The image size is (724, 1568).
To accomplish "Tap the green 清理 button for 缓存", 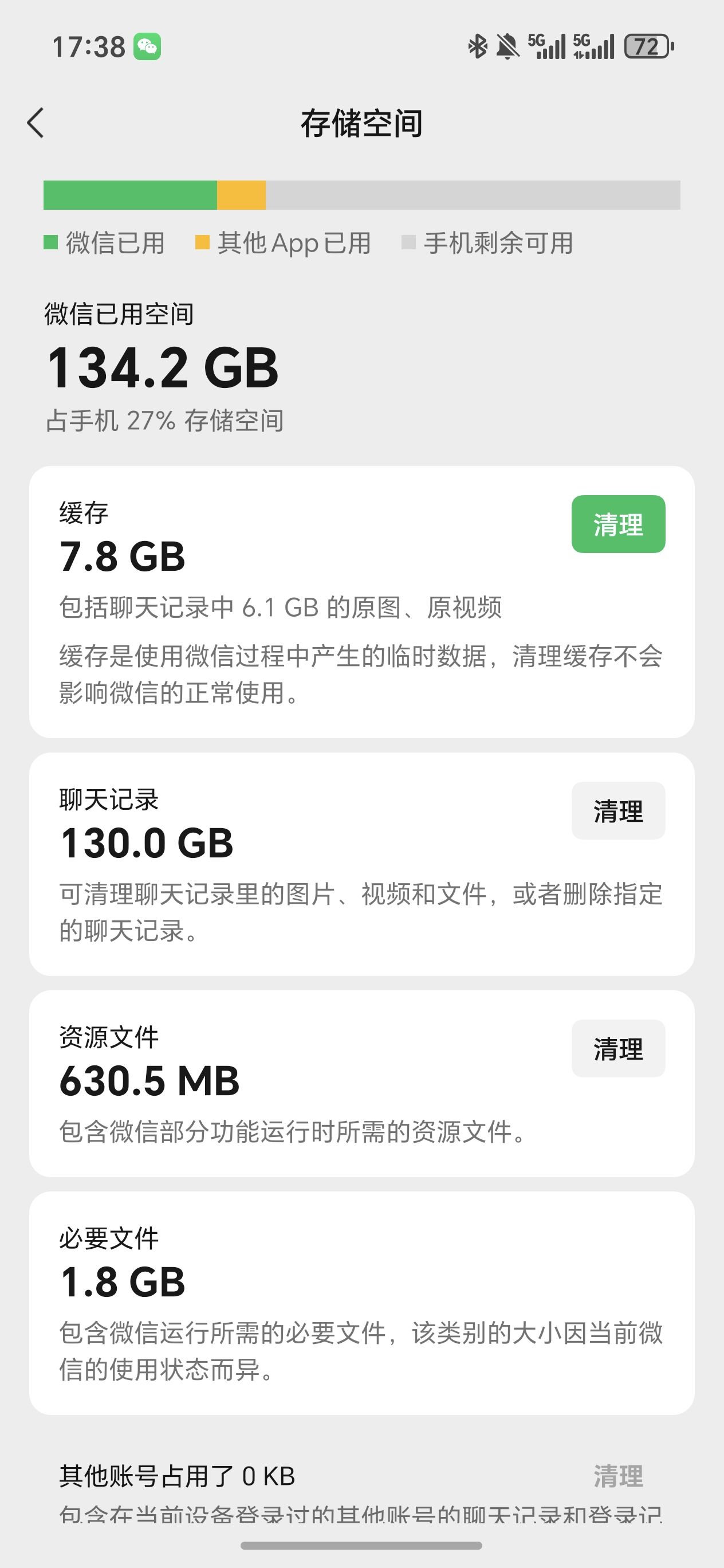I will pyautogui.click(x=617, y=524).
